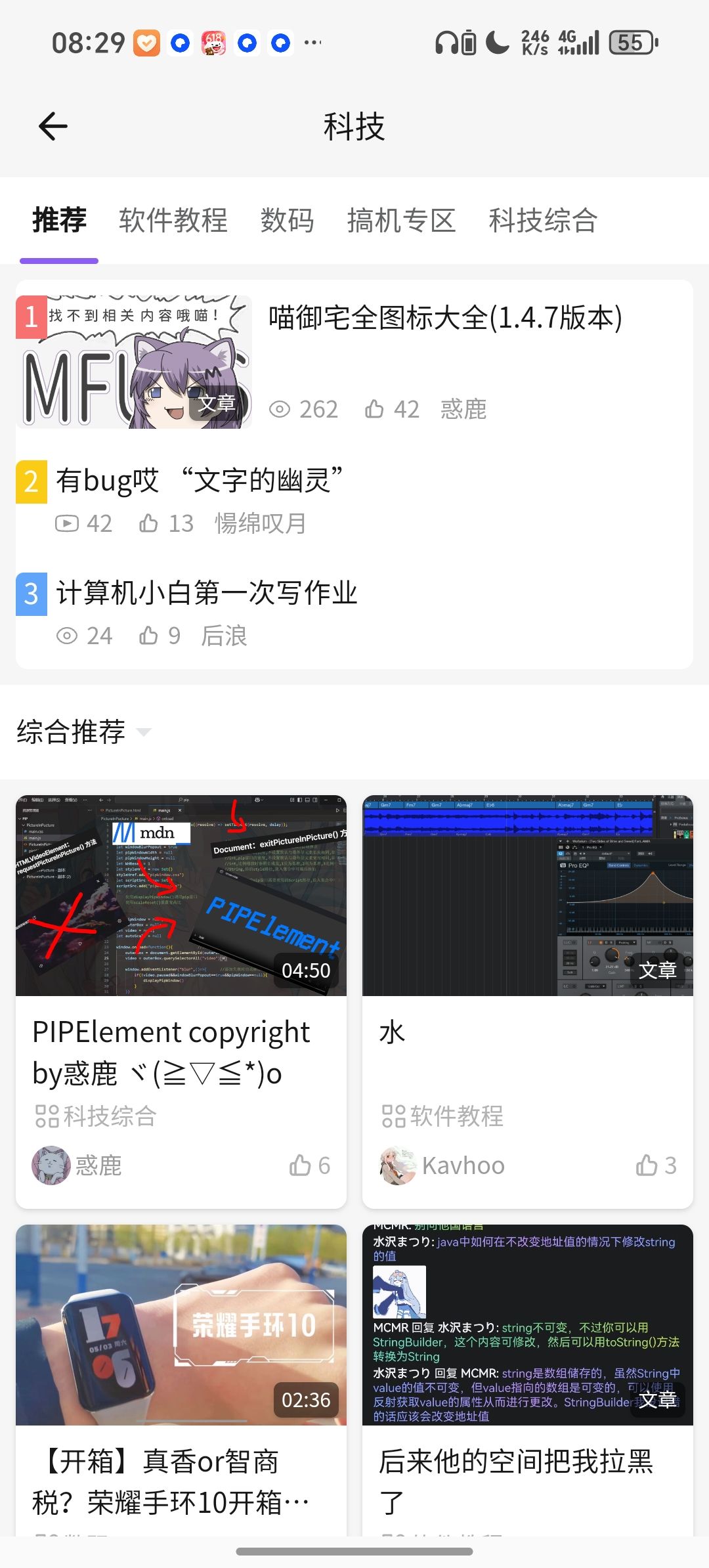Switch to the 数码 tab
709x1568 pixels.
(287, 221)
